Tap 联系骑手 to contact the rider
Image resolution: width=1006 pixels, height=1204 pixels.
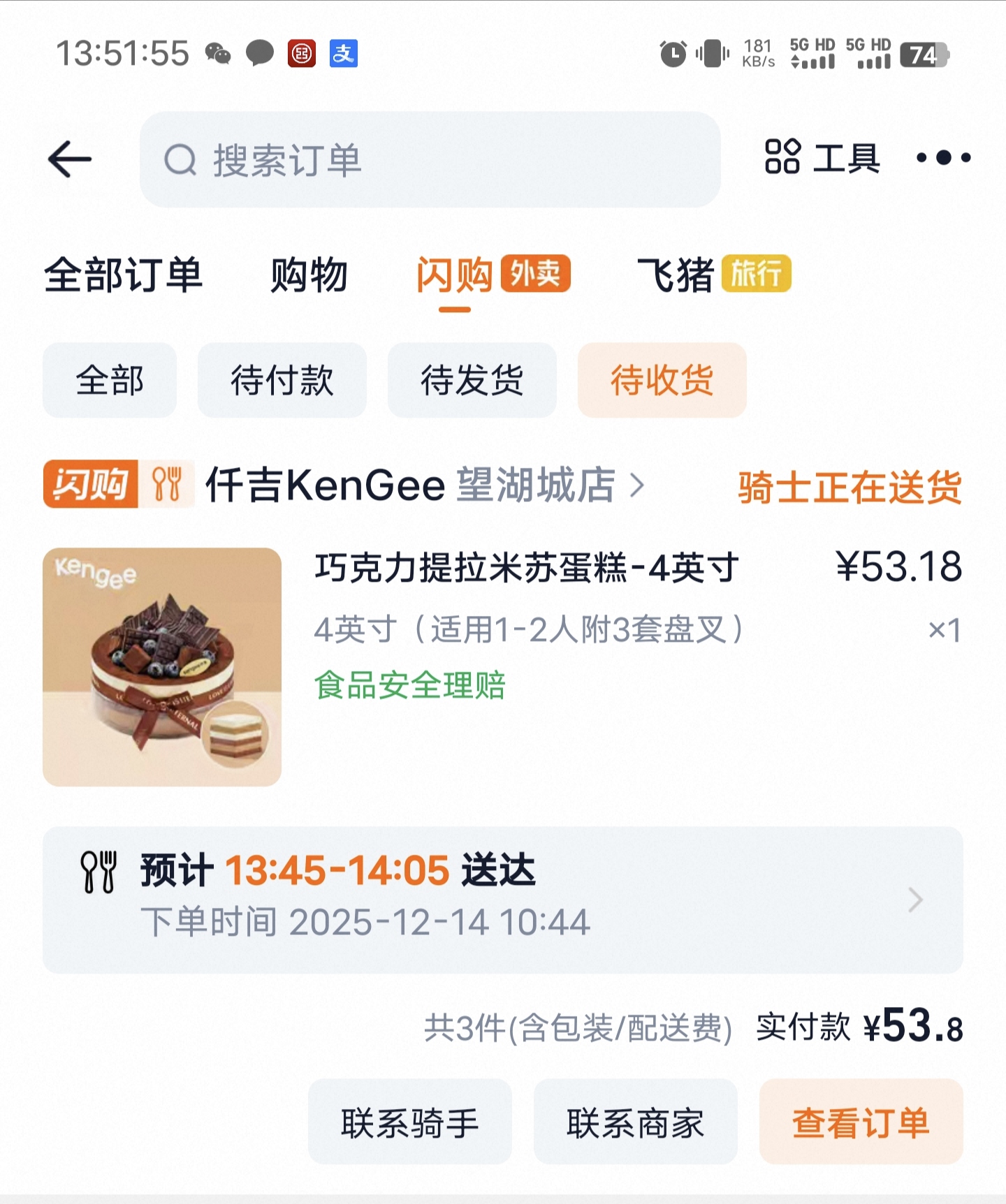click(410, 1122)
